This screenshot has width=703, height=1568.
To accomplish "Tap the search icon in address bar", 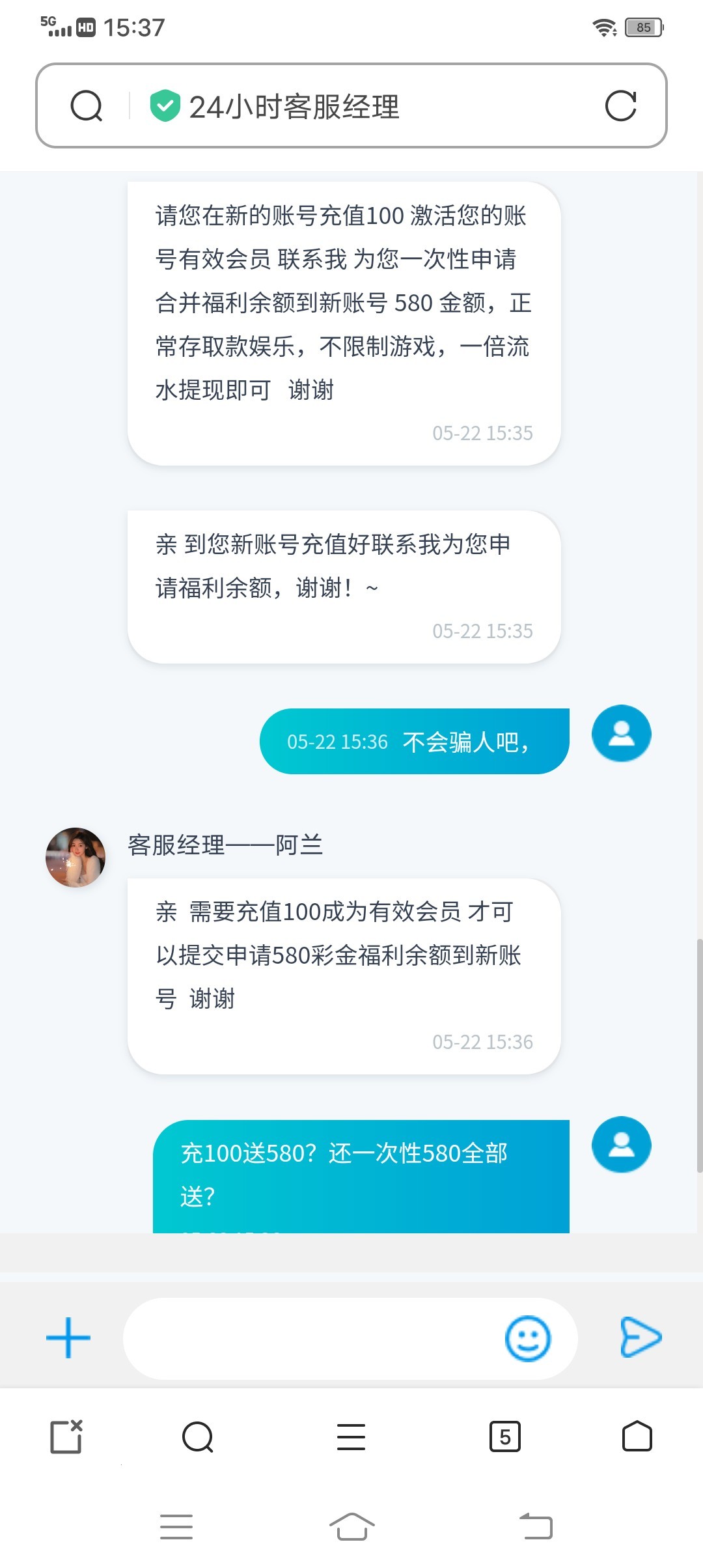I will 87,106.
